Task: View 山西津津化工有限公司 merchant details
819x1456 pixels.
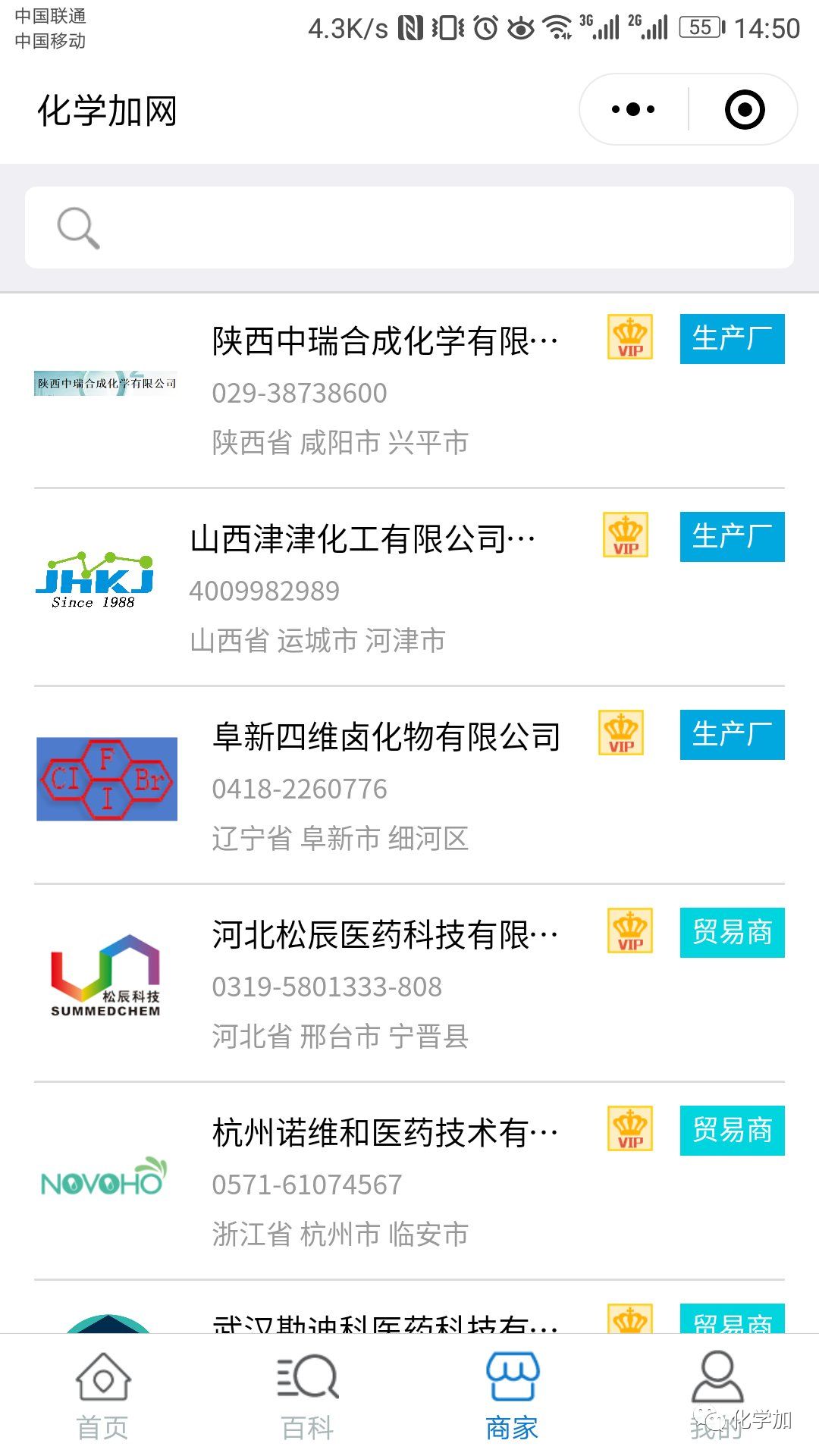Action: [362, 540]
